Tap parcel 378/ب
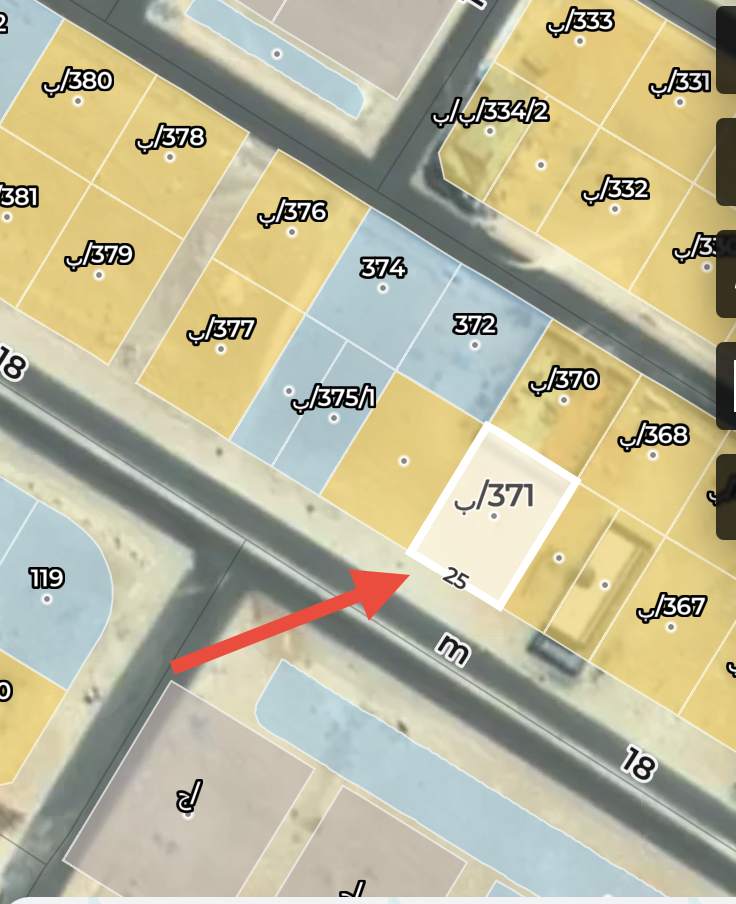The height and width of the screenshot is (904, 736). pyautogui.click(x=170, y=156)
